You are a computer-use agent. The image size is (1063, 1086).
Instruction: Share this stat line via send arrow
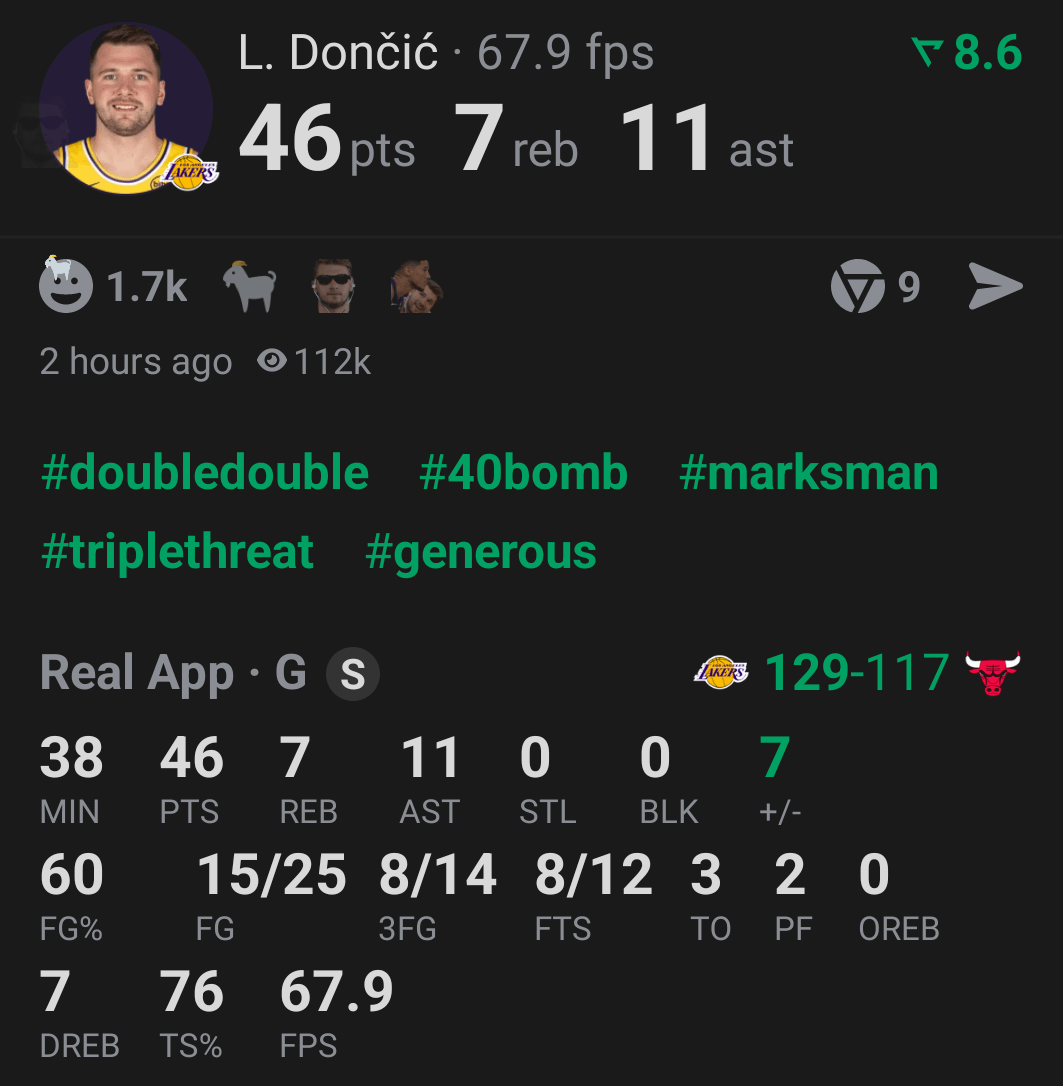click(995, 287)
